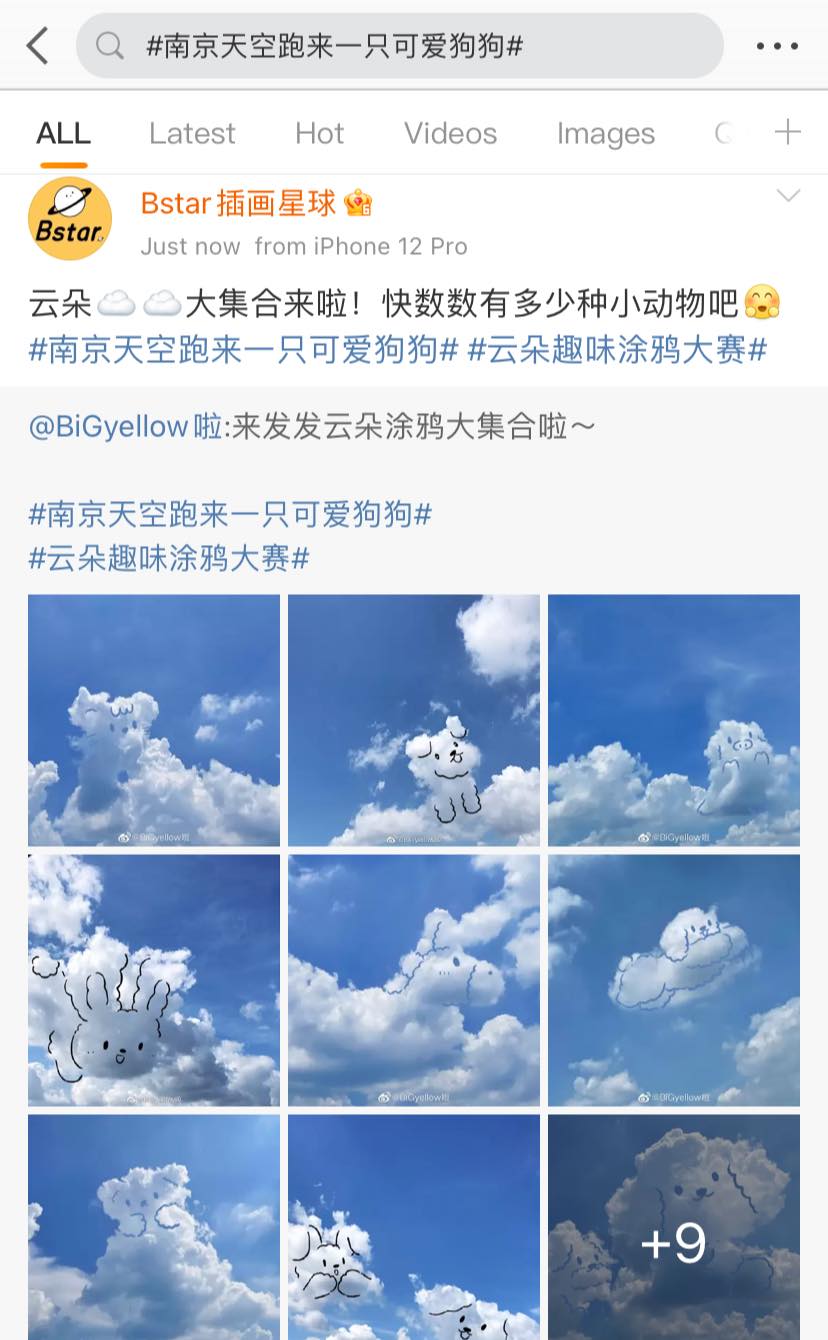Viewport: 828px width, 1340px height.
Task: Open the three-dot overflow menu
Action: (x=777, y=46)
